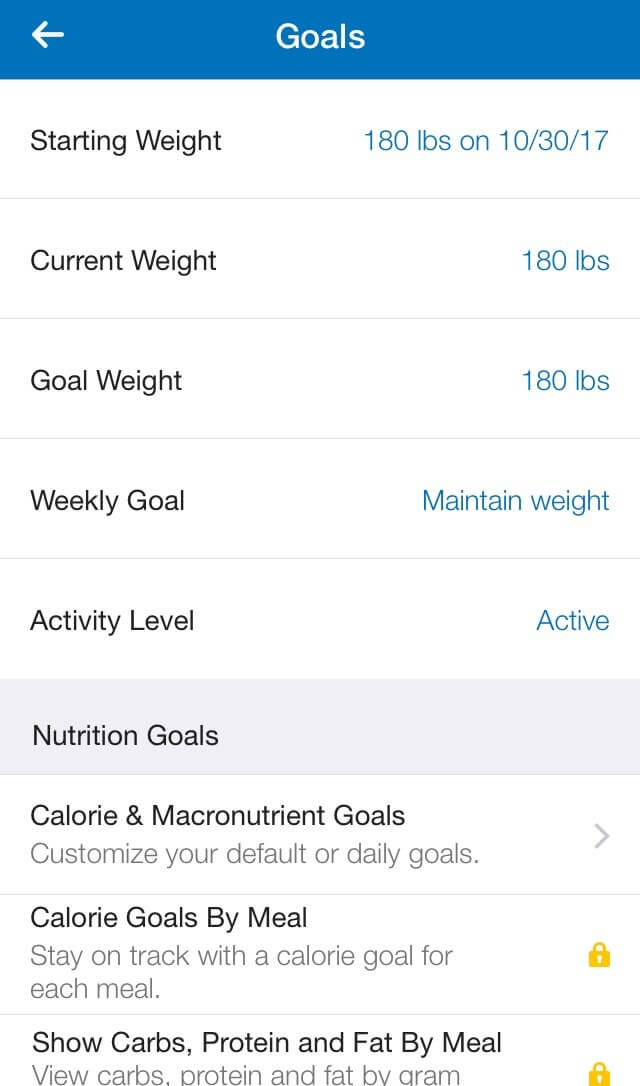Open Calorie Goals By Meal
The width and height of the screenshot is (640, 1086).
[x=320, y=955]
